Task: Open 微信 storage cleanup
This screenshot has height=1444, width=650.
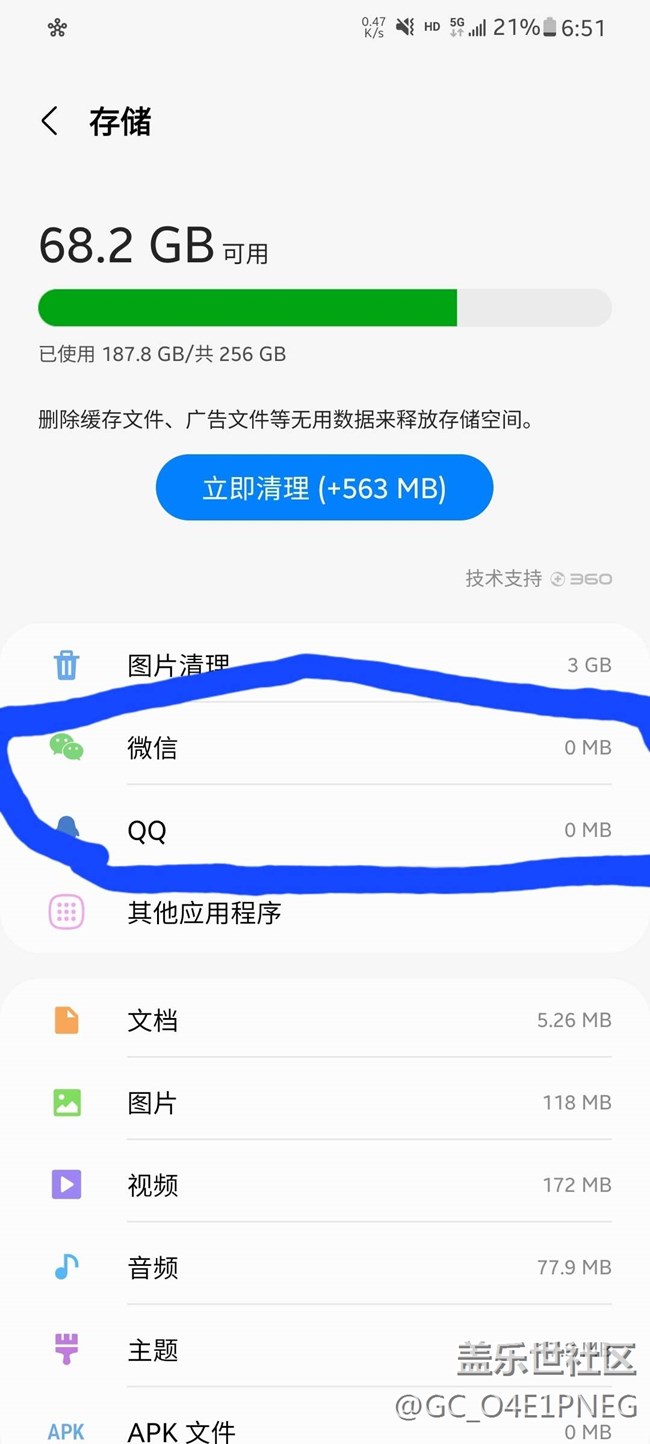Action: pos(325,747)
